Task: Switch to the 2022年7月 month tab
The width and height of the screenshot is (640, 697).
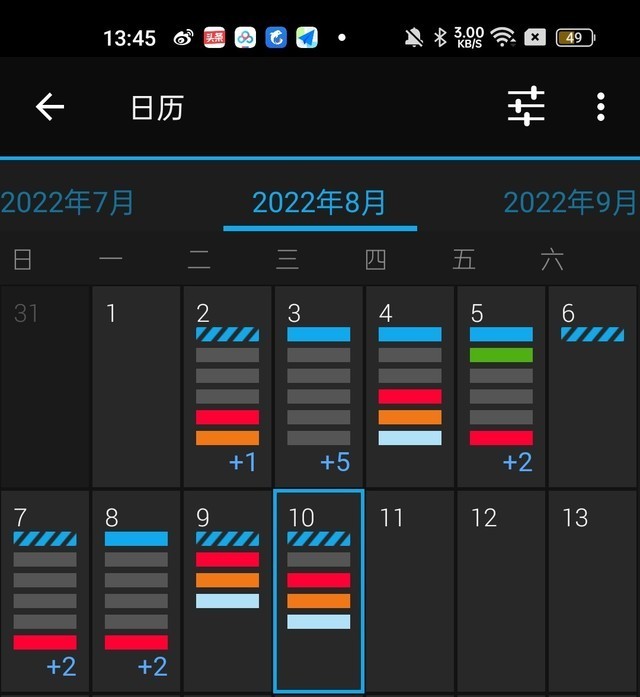Action: click(x=67, y=203)
